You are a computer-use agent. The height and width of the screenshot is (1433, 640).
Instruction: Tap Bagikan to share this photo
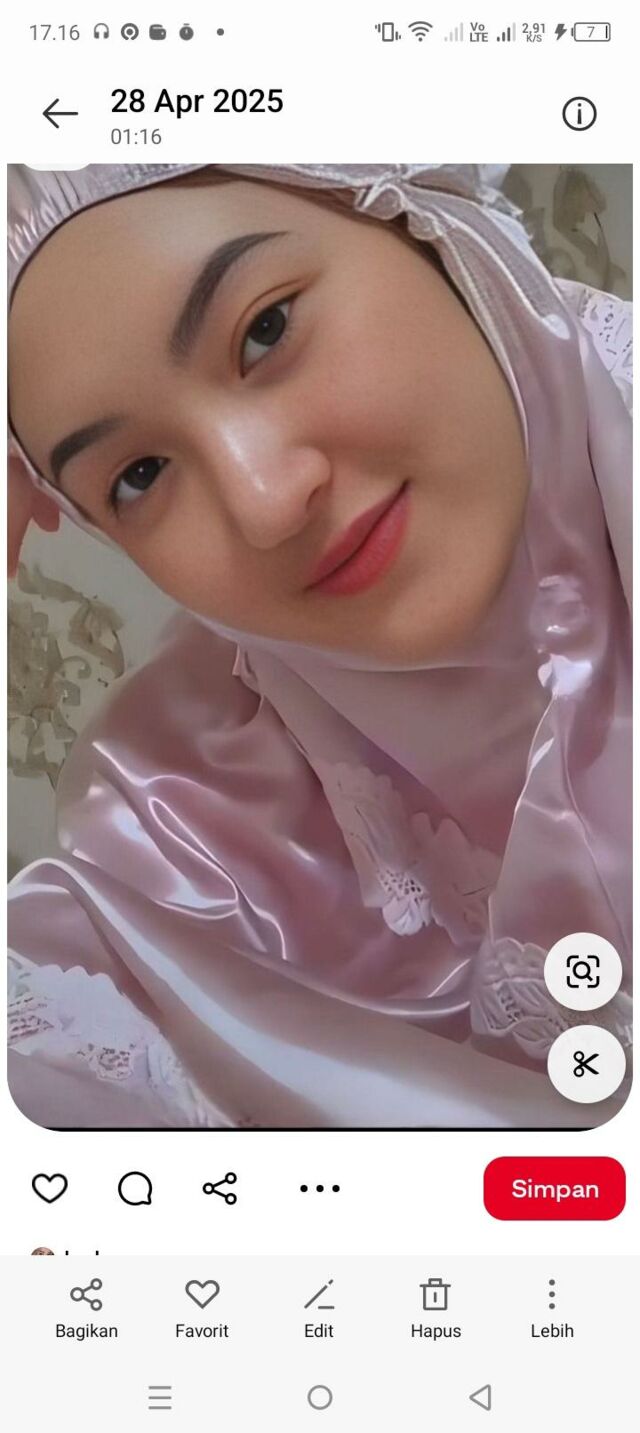[86, 1308]
